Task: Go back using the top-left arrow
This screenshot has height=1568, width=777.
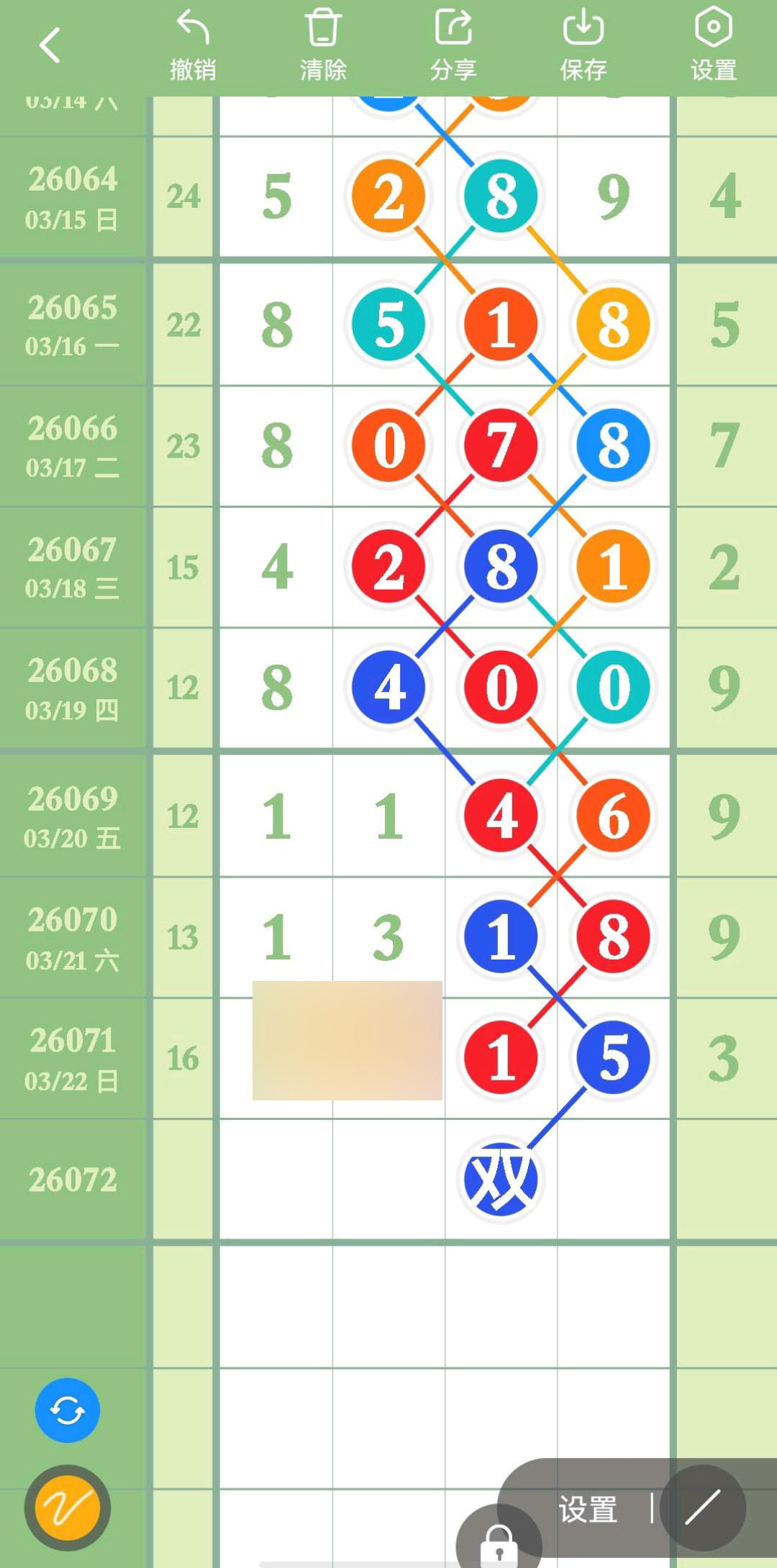Action: tap(49, 45)
